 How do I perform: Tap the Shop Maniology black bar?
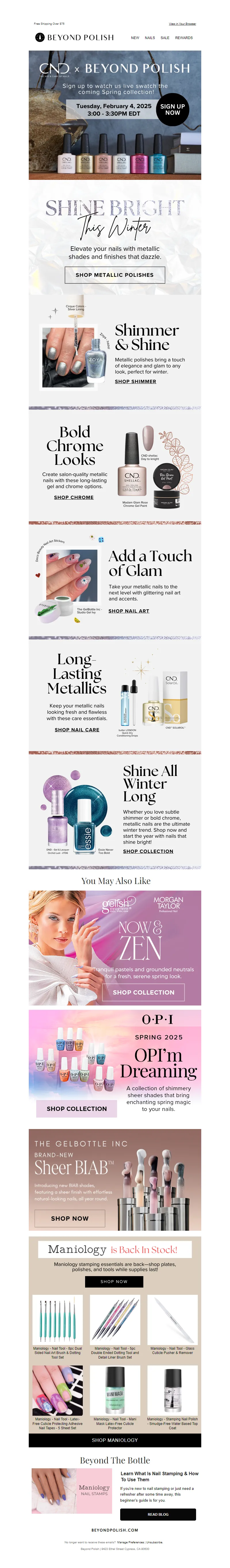tap(114, 1440)
